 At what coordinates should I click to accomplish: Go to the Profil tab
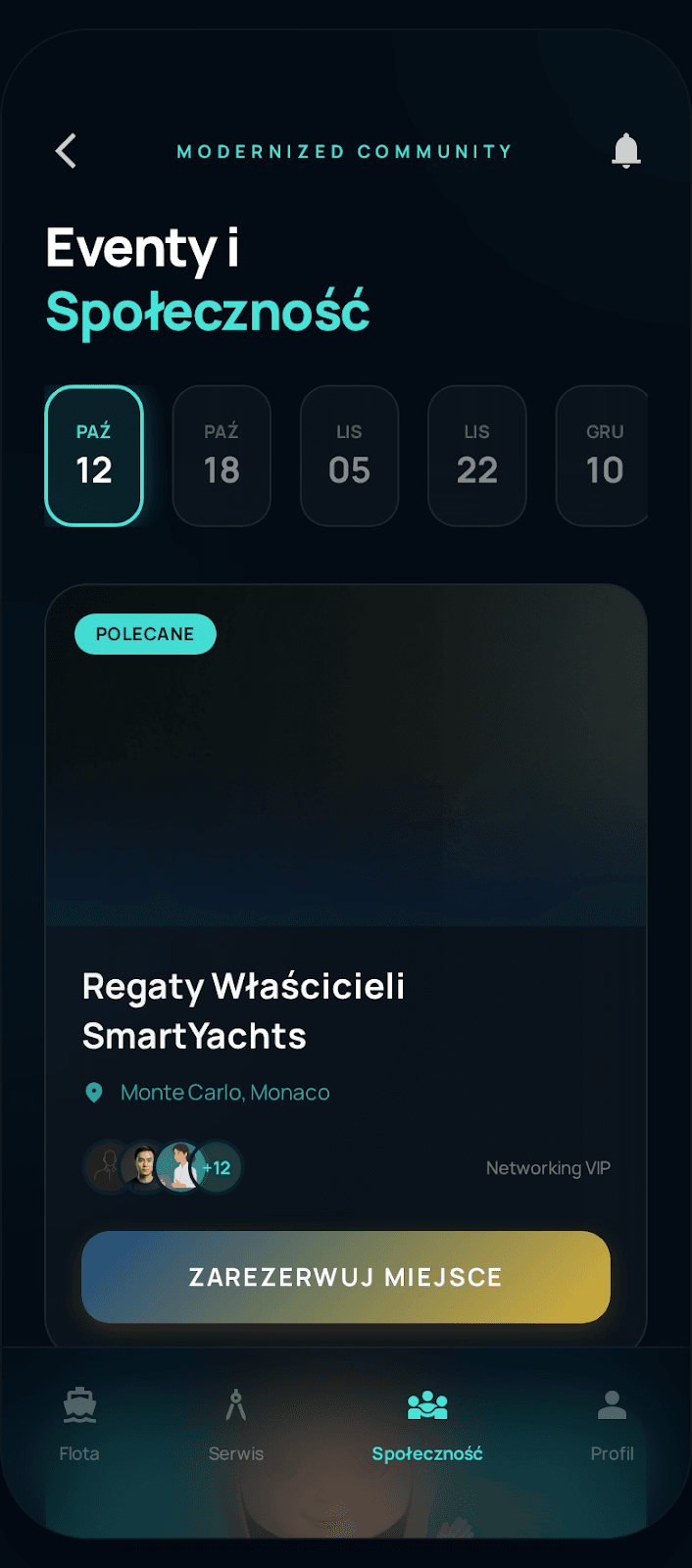click(x=612, y=1424)
